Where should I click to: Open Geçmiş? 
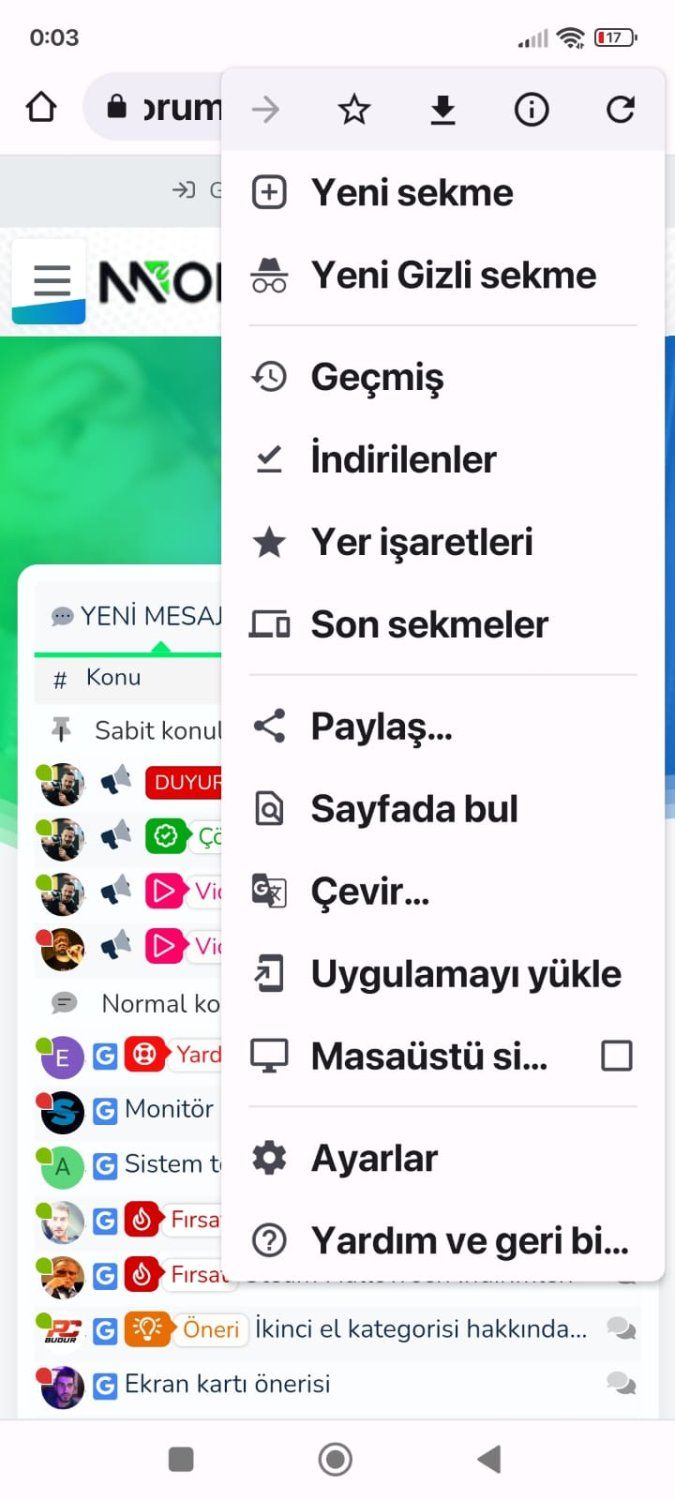coord(376,377)
